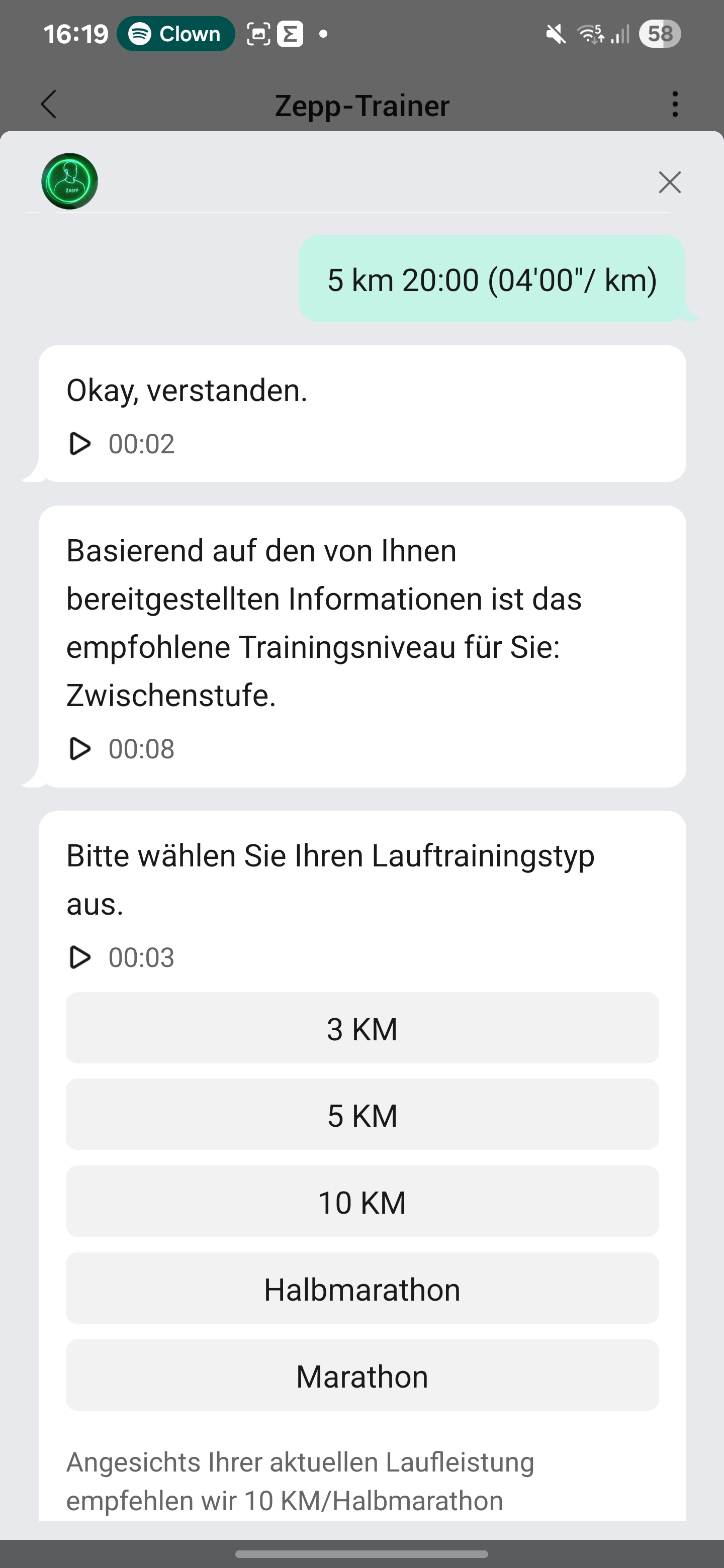Go back from Zepp-Trainer
Image resolution: width=724 pixels, height=1568 pixels.
[x=49, y=105]
